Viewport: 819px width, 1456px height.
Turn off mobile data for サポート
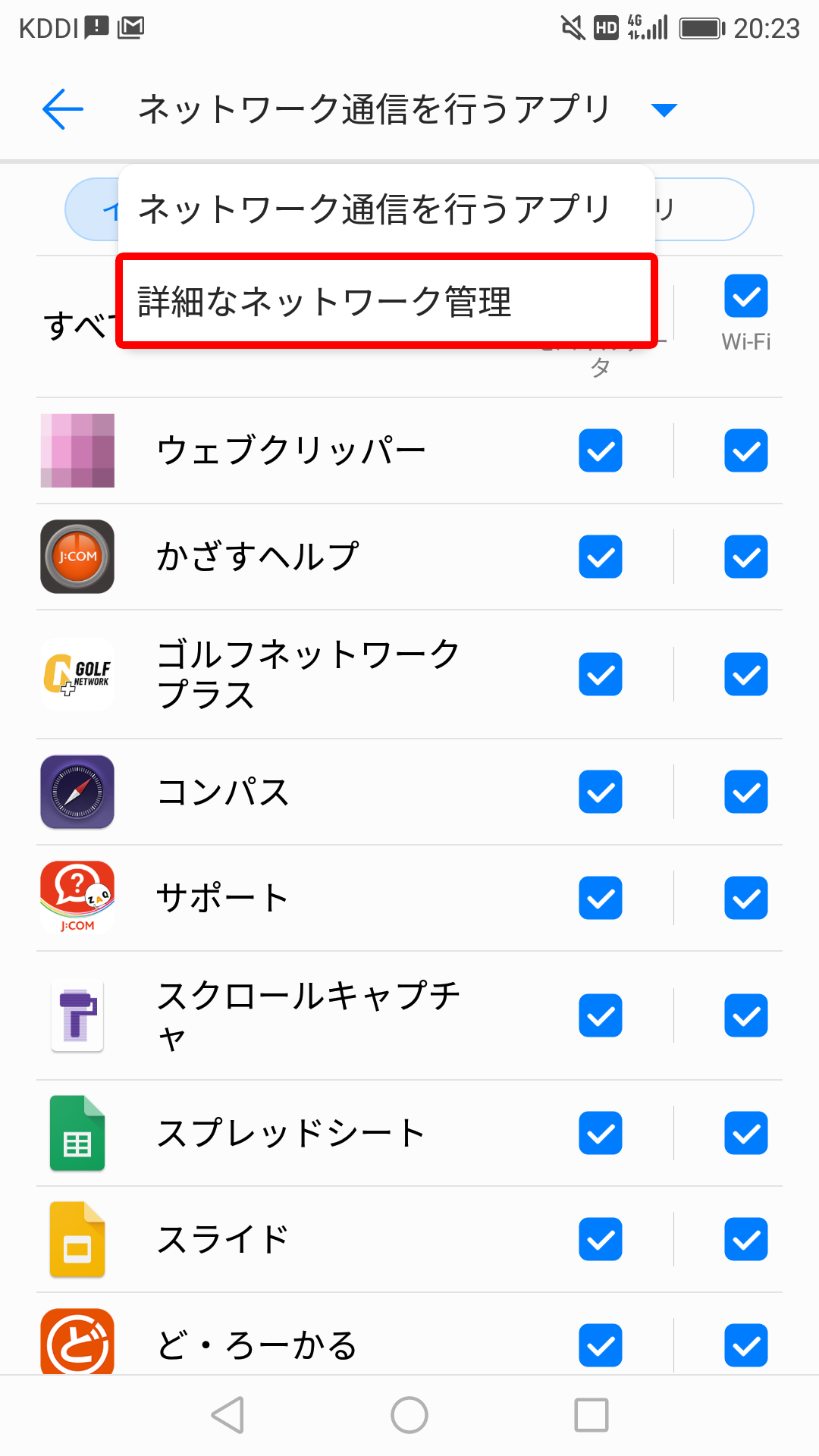(x=601, y=898)
